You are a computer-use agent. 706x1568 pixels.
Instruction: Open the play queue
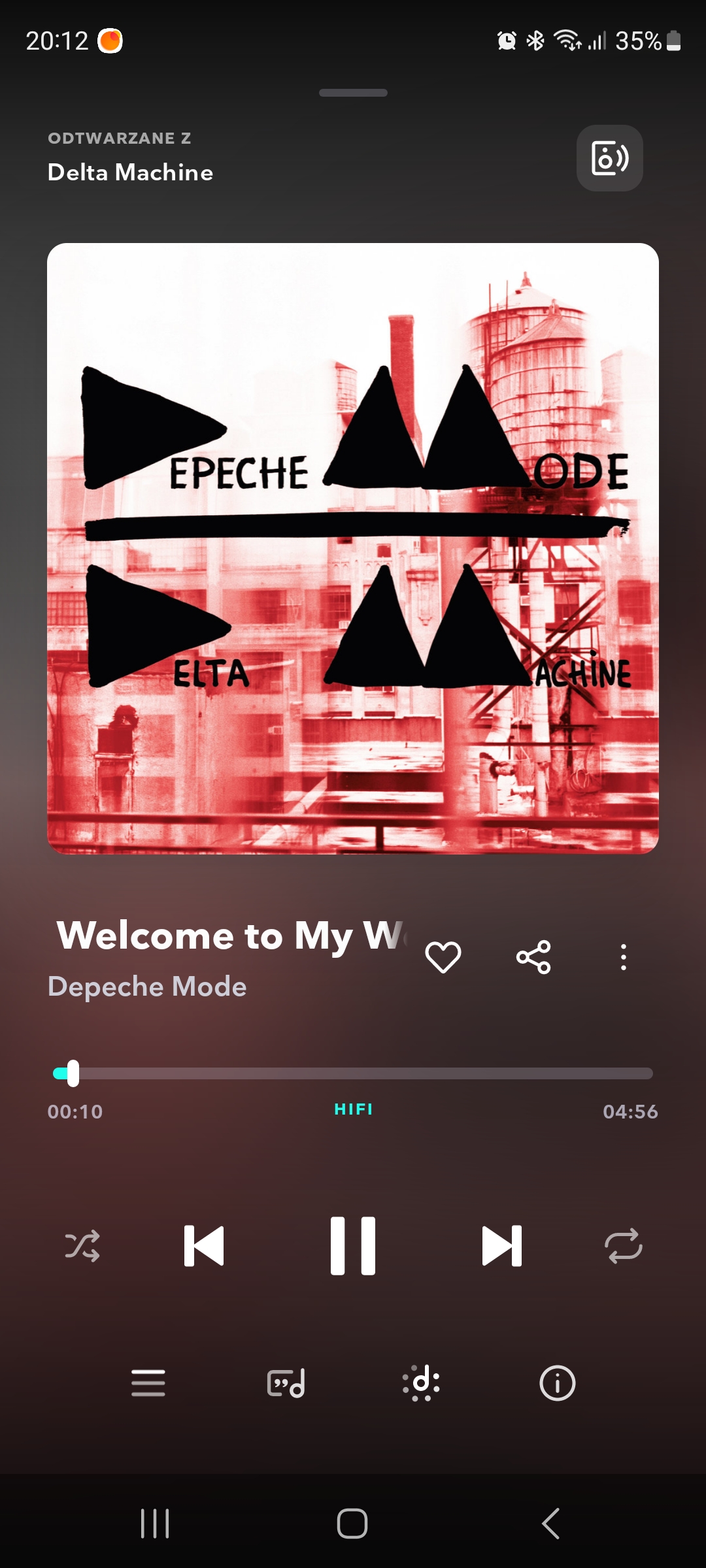148,1383
